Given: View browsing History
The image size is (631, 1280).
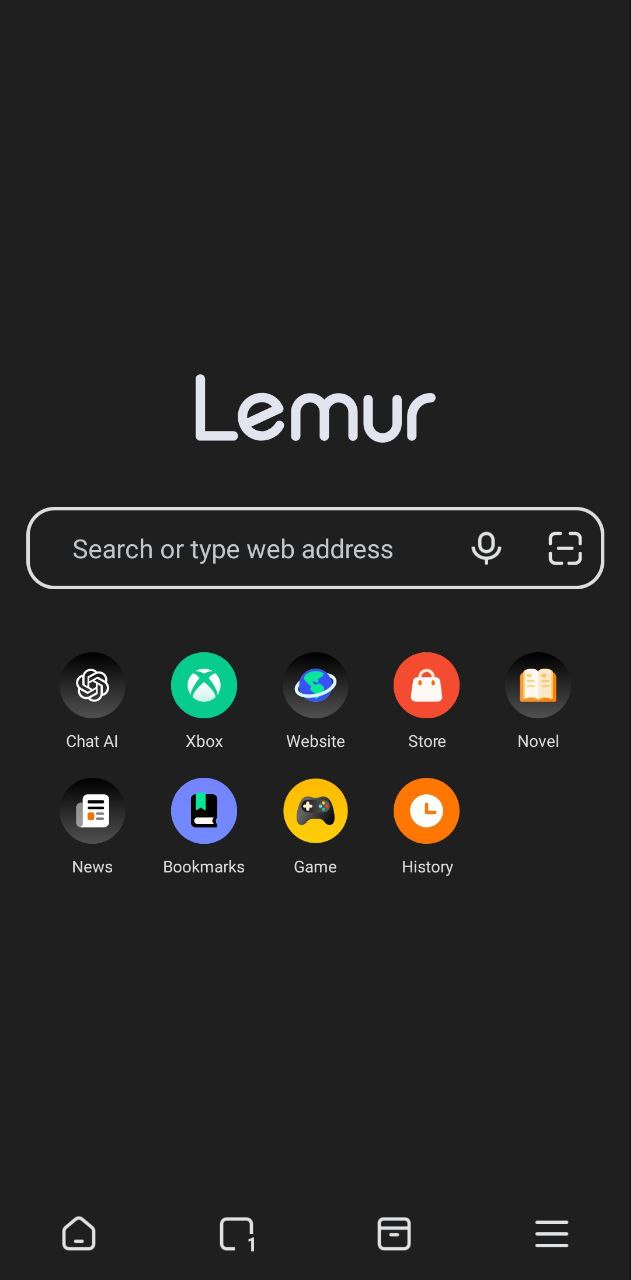Looking at the screenshot, I should click(427, 811).
